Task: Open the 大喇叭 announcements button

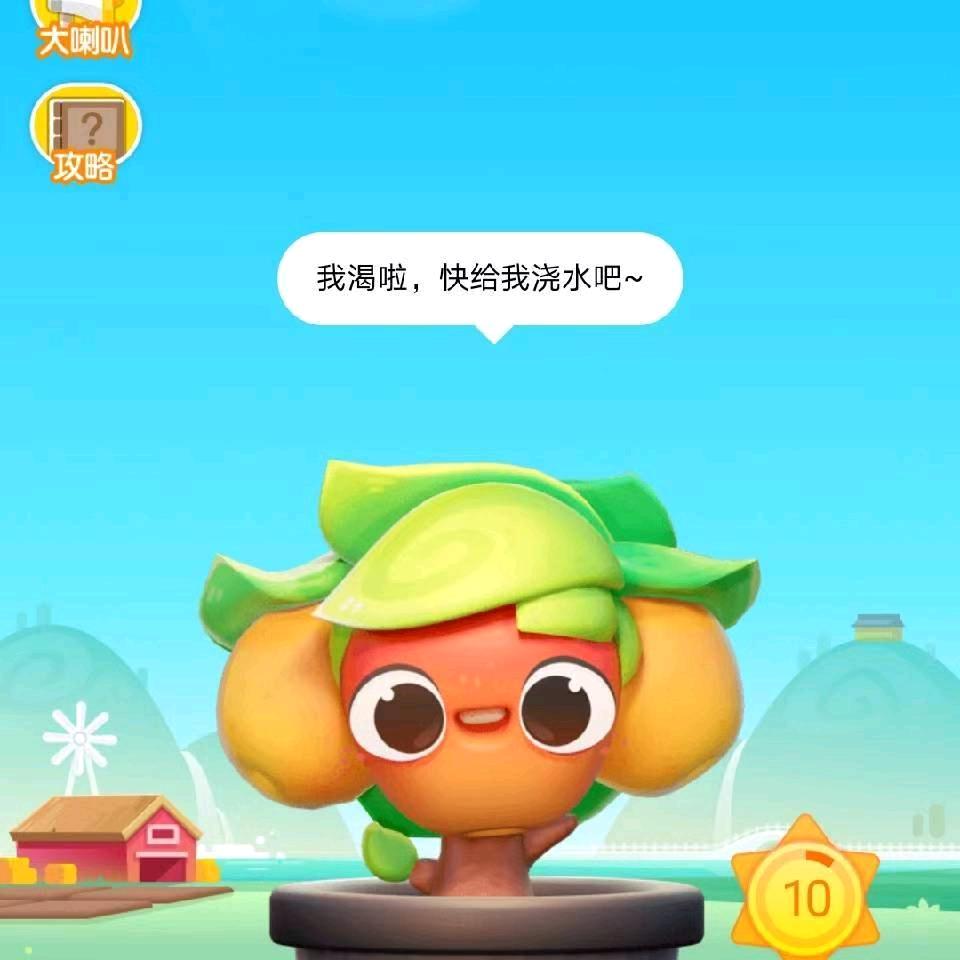Action: pyautogui.click(x=85, y=25)
